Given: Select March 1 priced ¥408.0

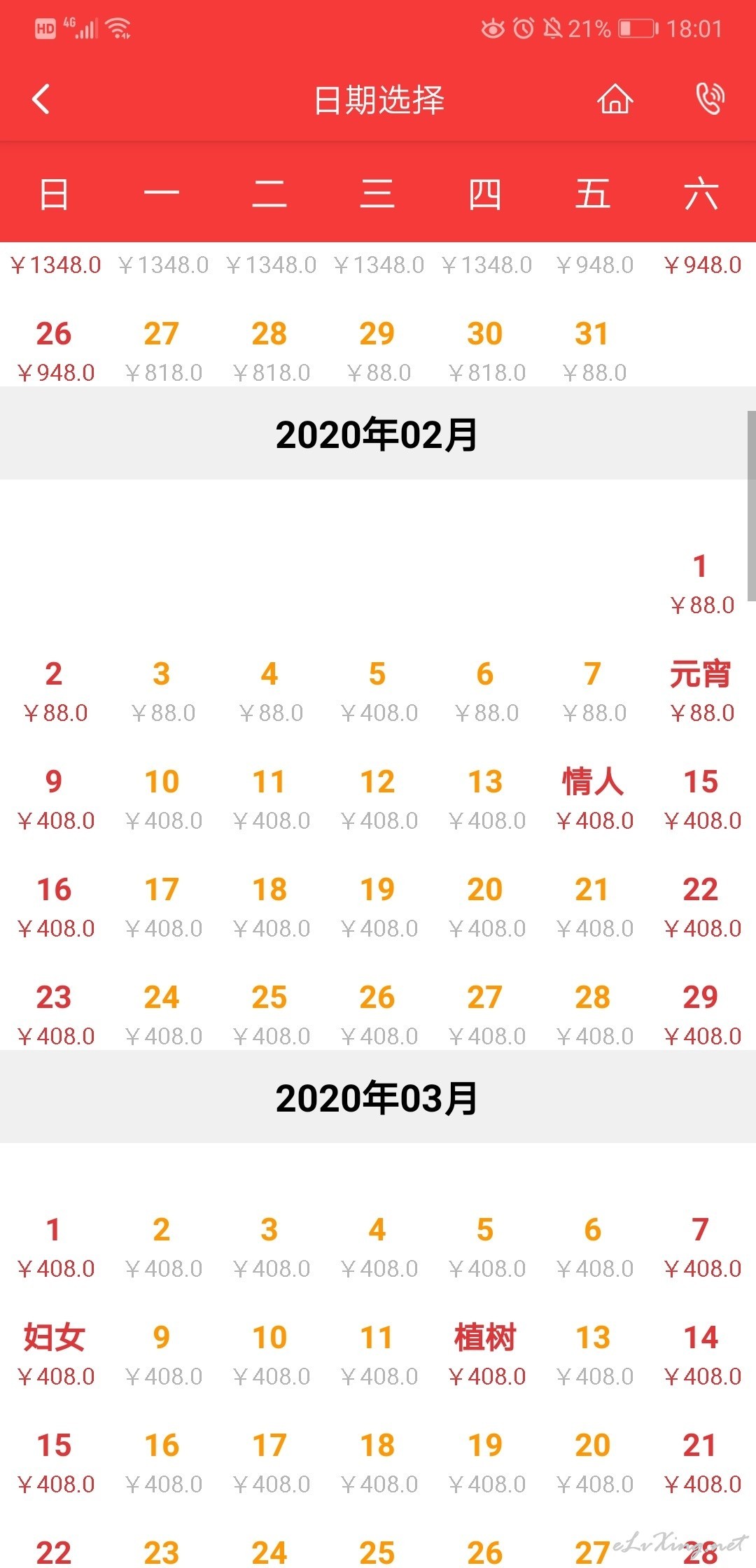Looking at the screenshot, I should pyautogui.click(x=54, y=1247).
